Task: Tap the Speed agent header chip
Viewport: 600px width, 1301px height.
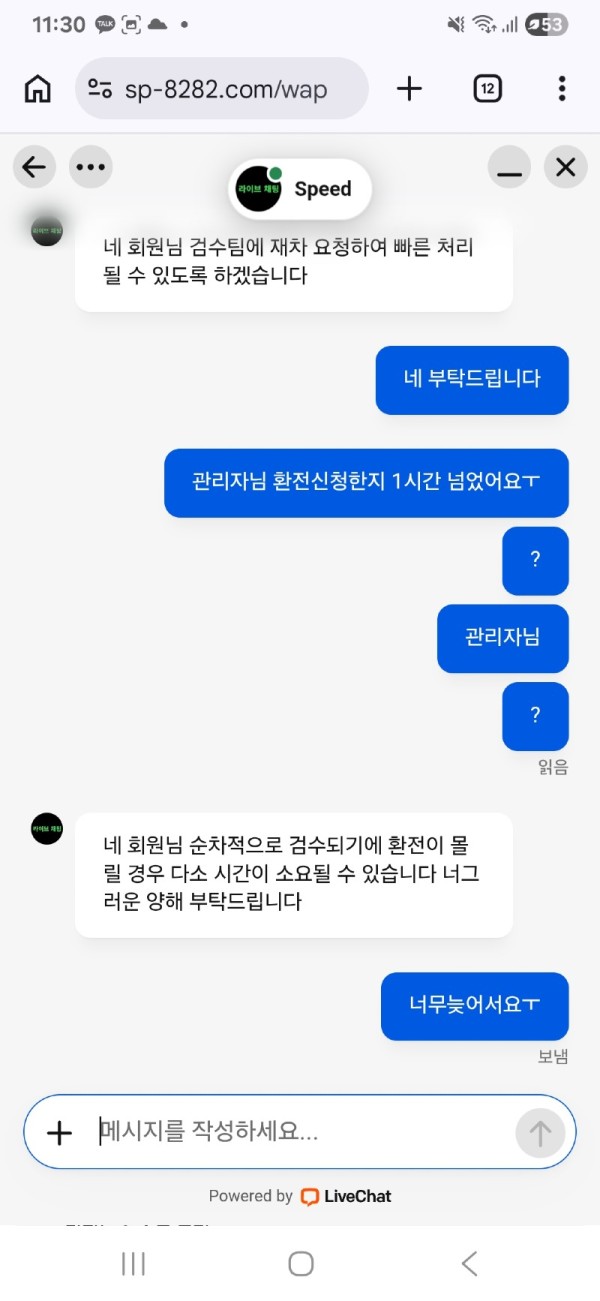Action: coord(300,189)
